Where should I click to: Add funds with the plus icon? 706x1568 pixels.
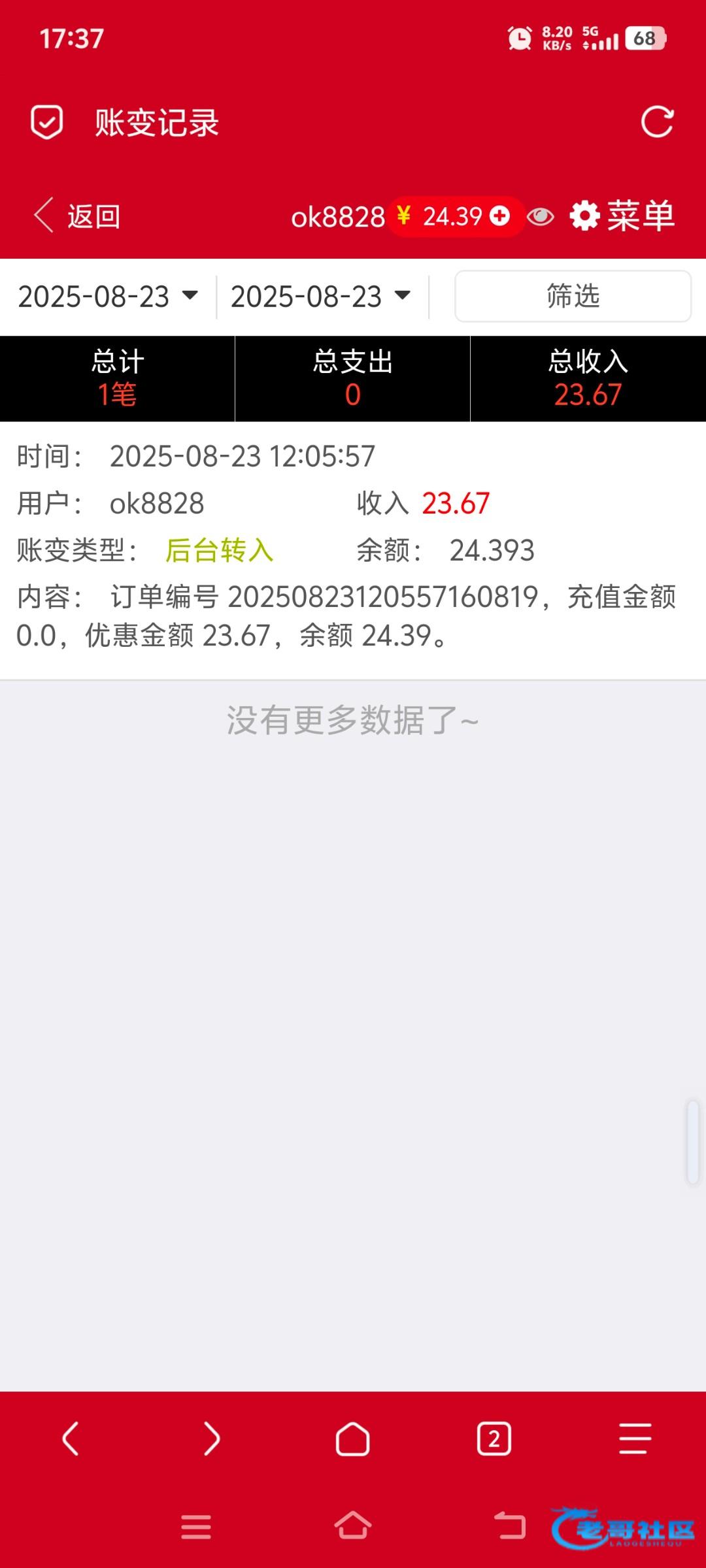[x=500, y=216]
